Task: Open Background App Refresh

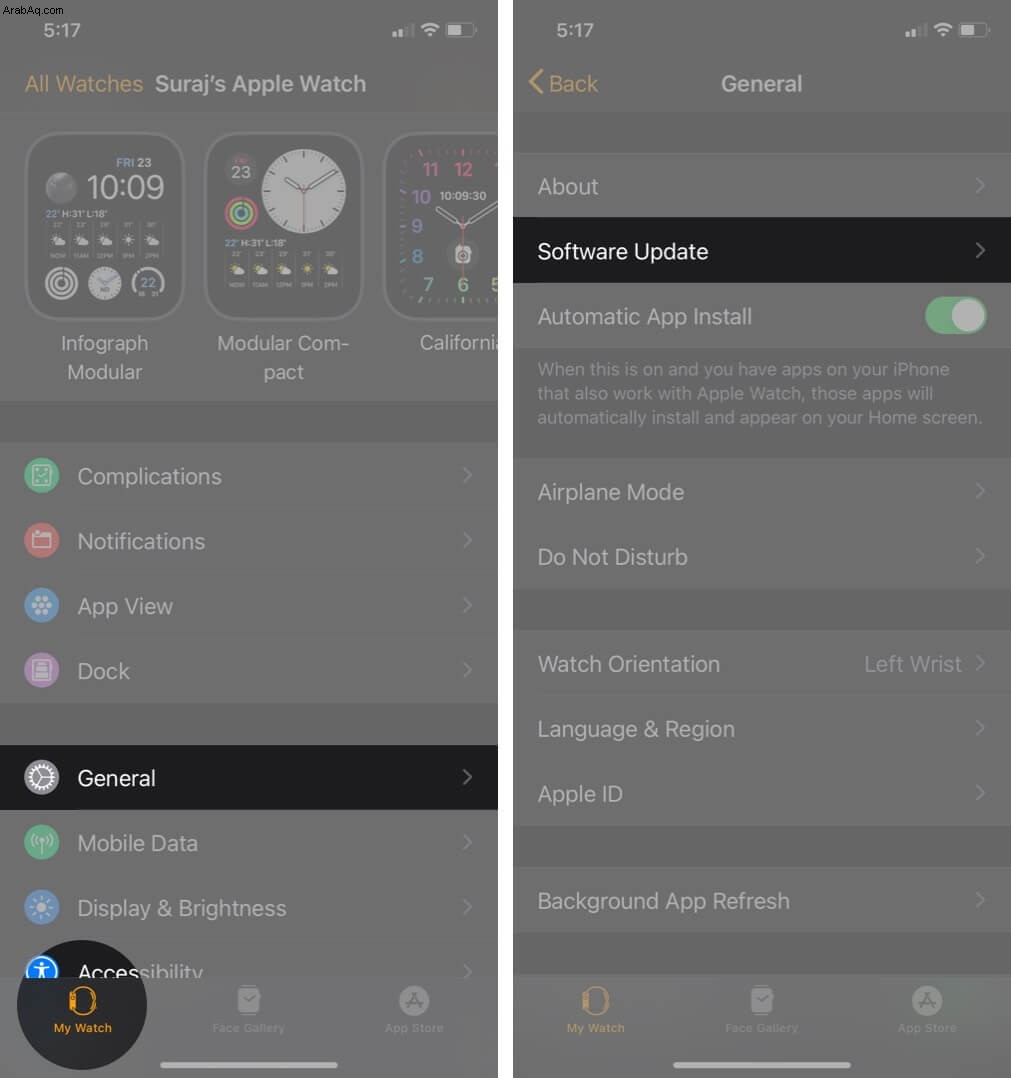Action: [761, 901]
